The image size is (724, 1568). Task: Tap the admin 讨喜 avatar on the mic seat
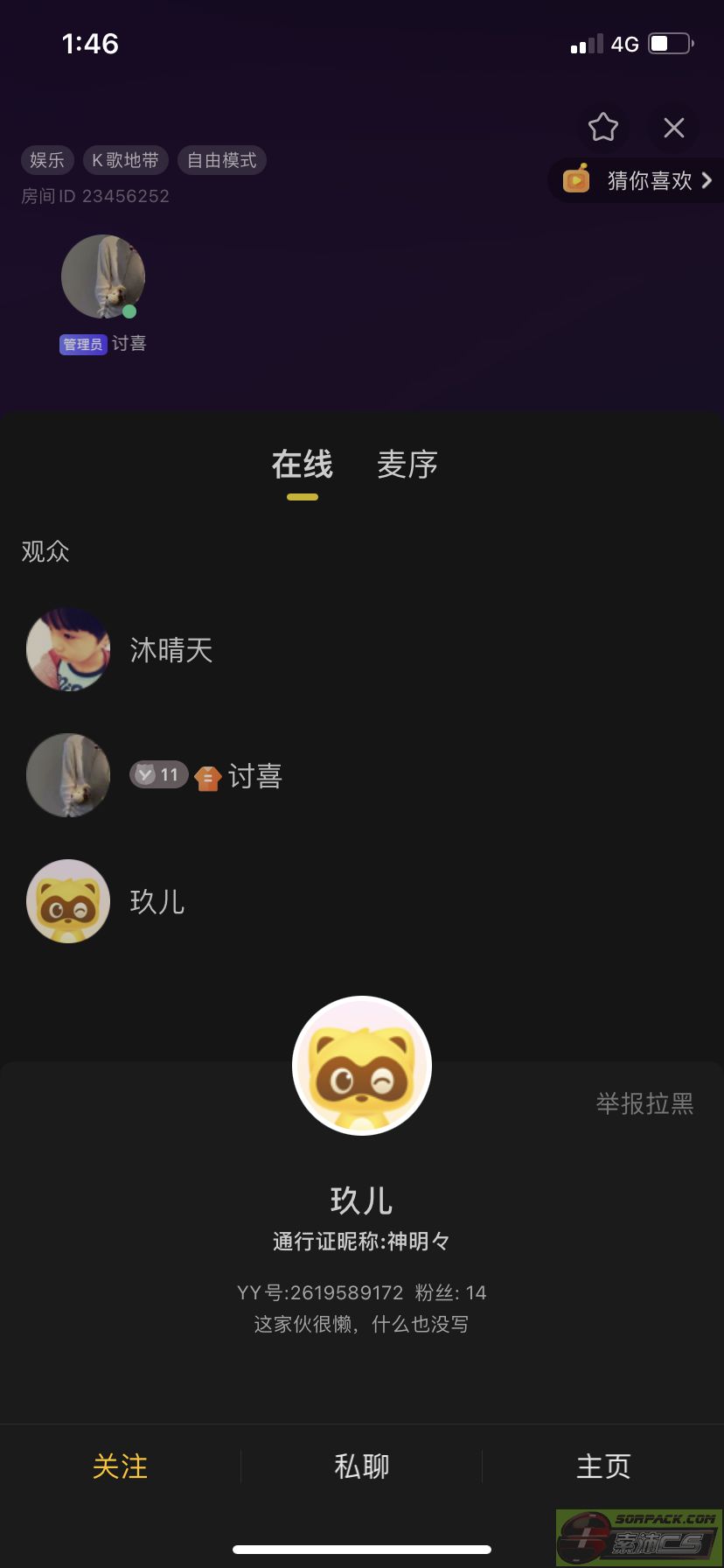[102, 276]
